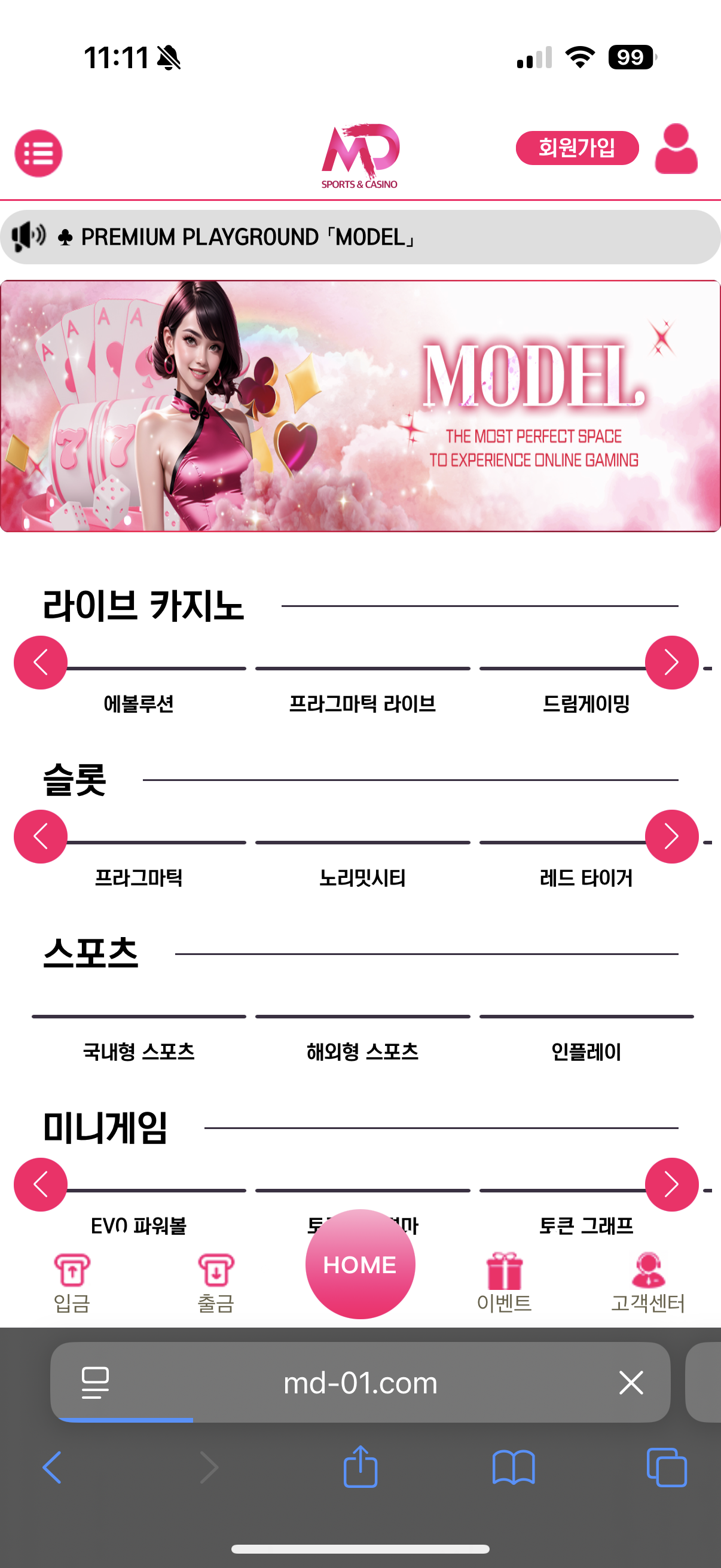Select 해외형 스포츠
The height and width of the screenshot is (1568, 721).
tap(363, 1051)
